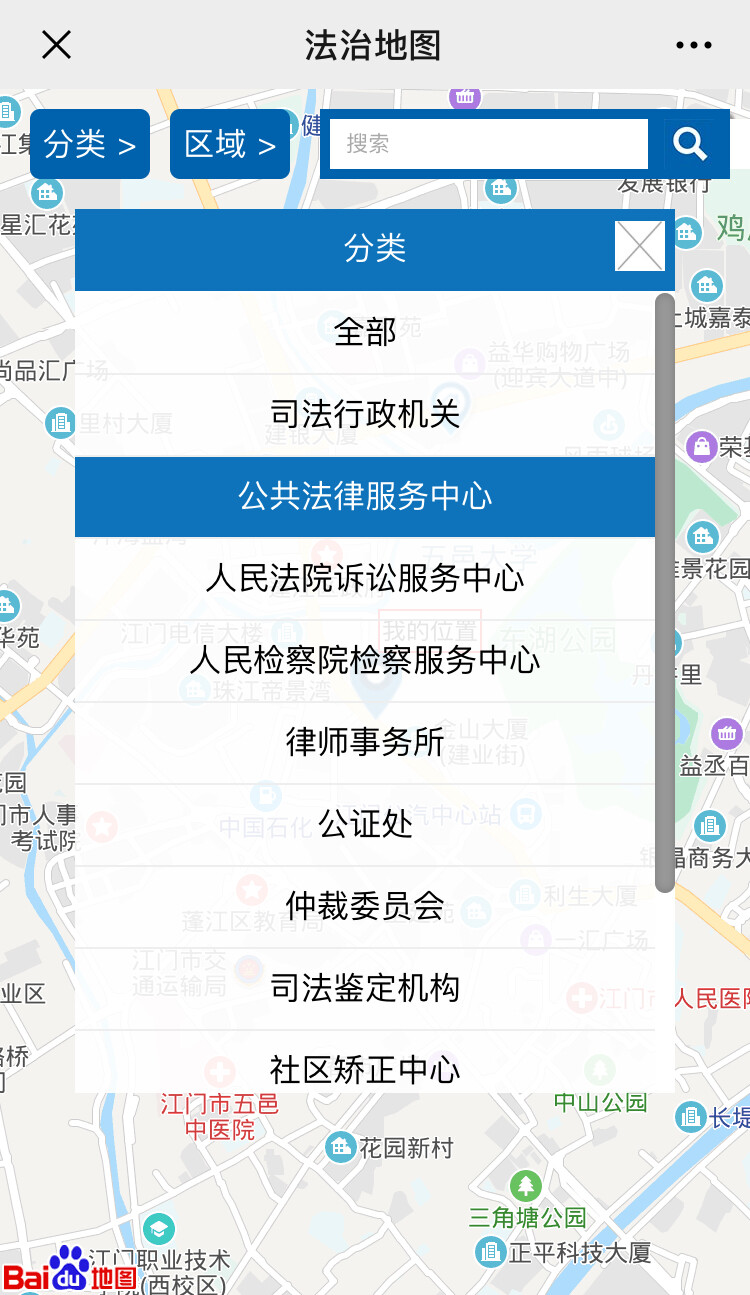The width and height of the screenshot is (750, 1295).
Task: Select 社区矫正中心 category
Action: pyautogui.click(x=365, y=1068)
